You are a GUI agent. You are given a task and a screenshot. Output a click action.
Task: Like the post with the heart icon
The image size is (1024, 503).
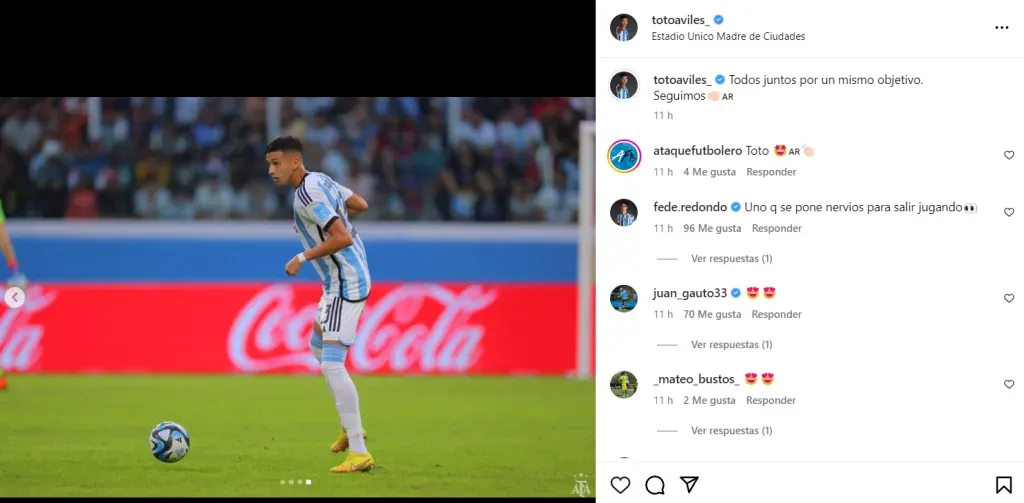[x=620, y=485]
